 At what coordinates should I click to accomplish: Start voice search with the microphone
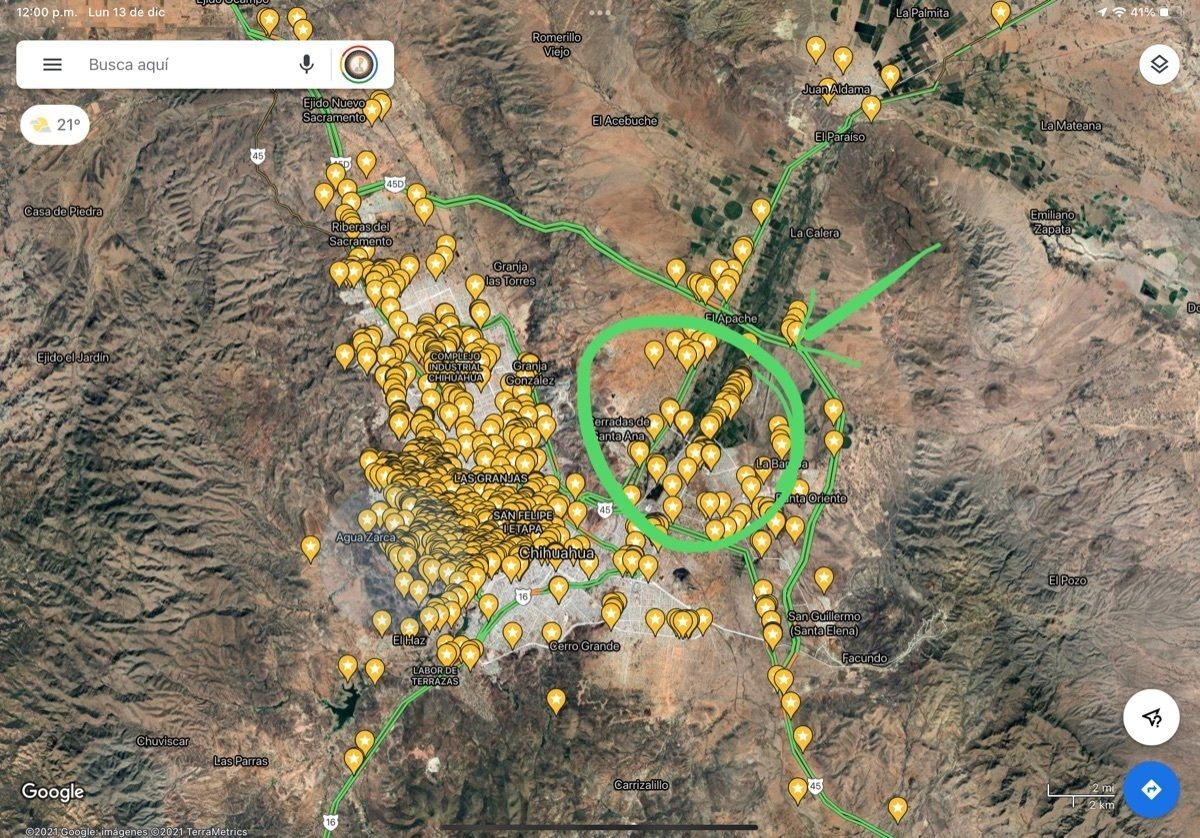[306, 65]
